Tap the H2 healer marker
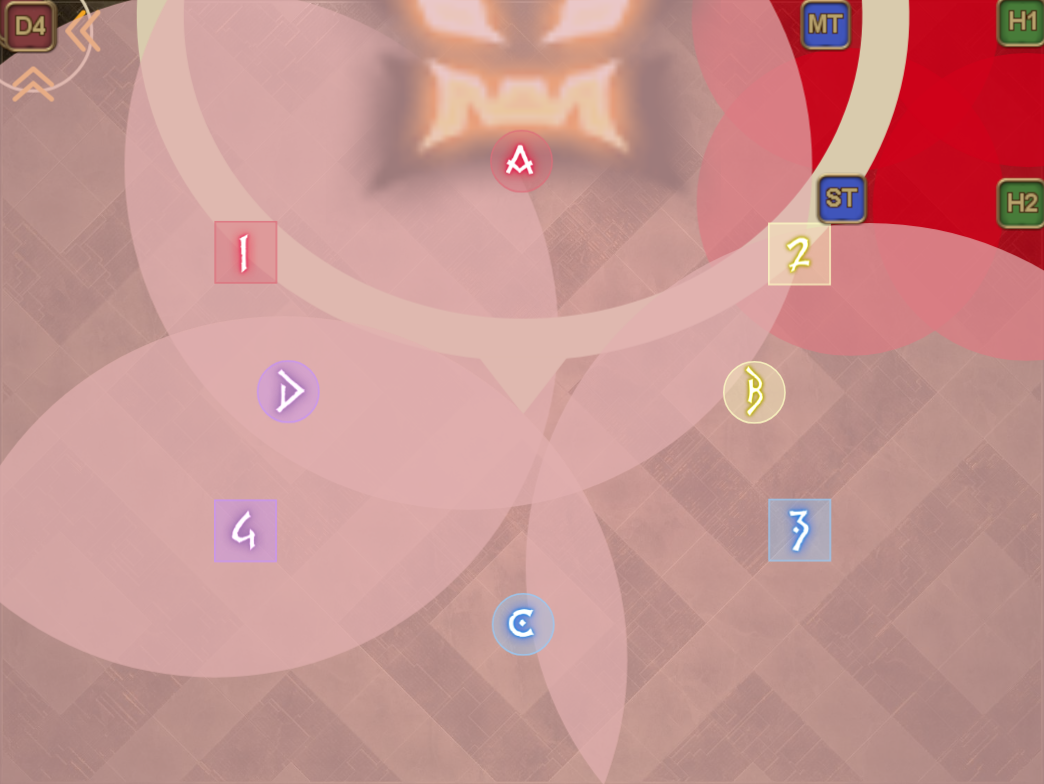Image resolution: width=1044 pixels, height=784 pixels. [1021, 203]
